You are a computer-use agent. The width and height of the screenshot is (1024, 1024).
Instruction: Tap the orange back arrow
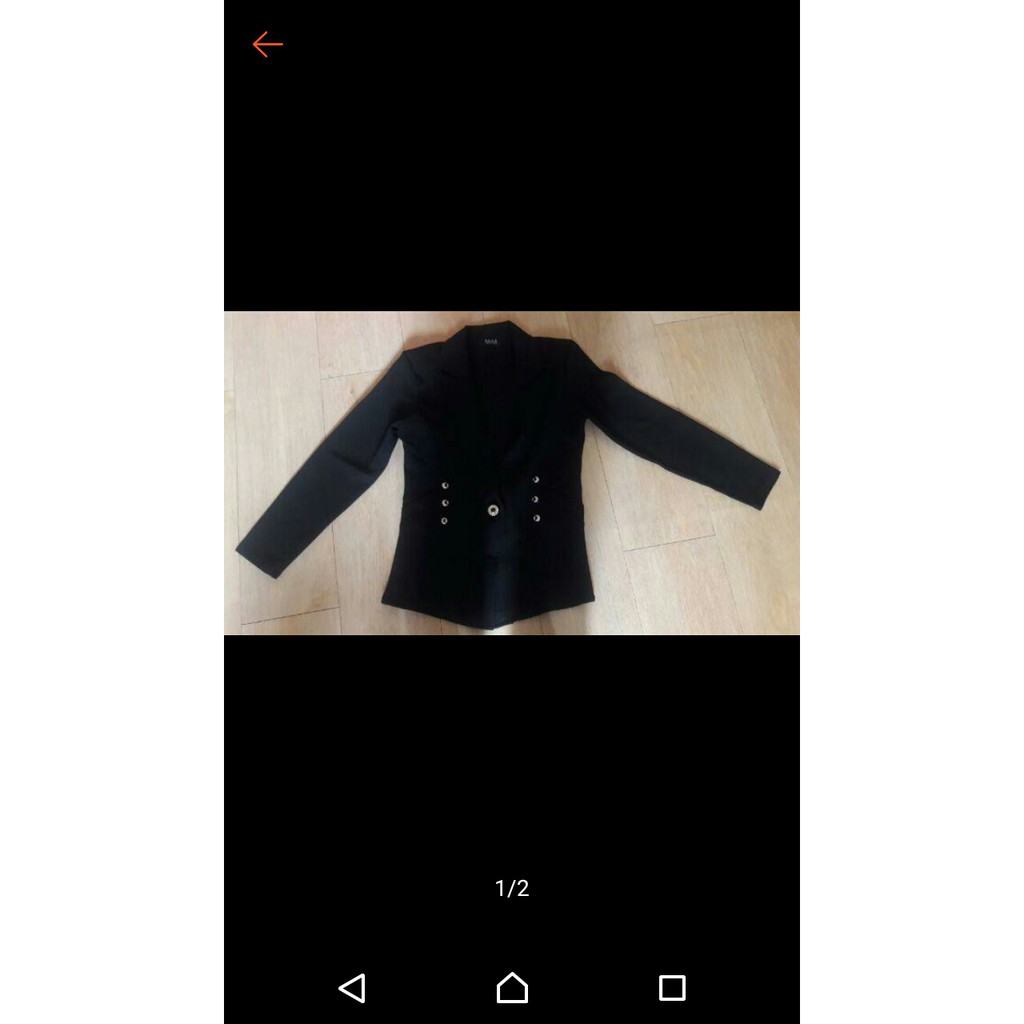tap(267, 44)
